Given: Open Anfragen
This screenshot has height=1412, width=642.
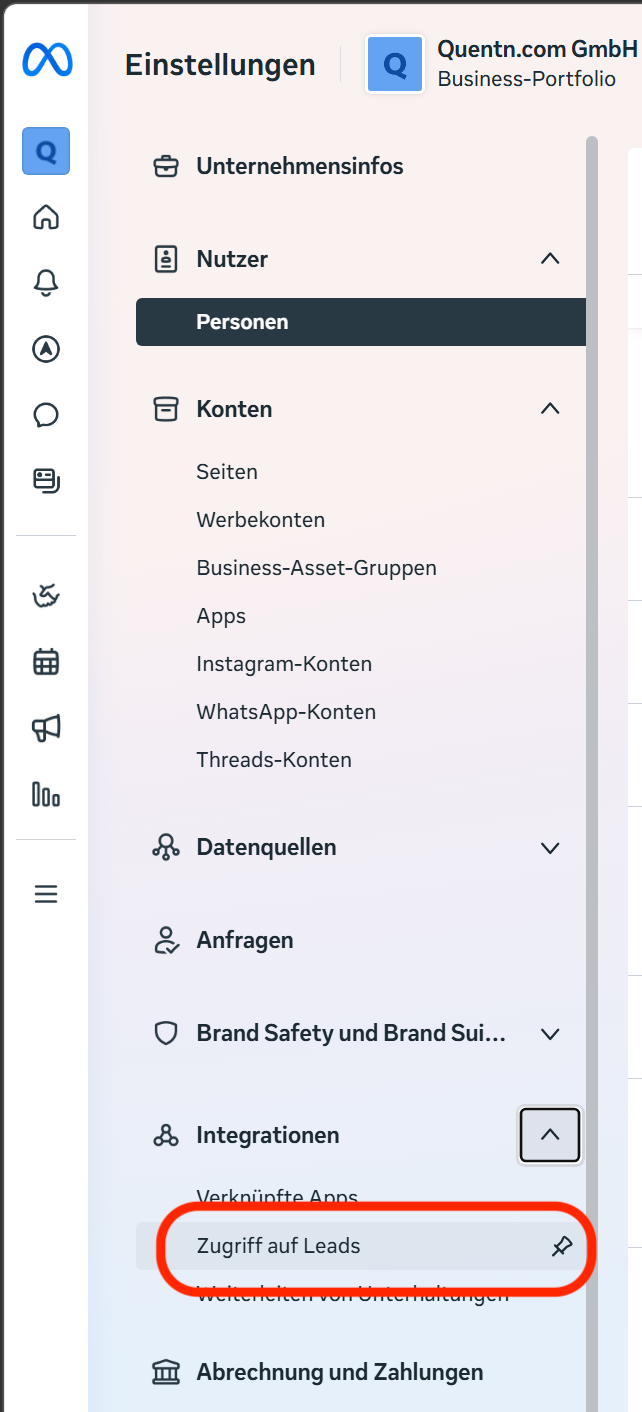Looking at the screenshot, I should tap(244, 940).
